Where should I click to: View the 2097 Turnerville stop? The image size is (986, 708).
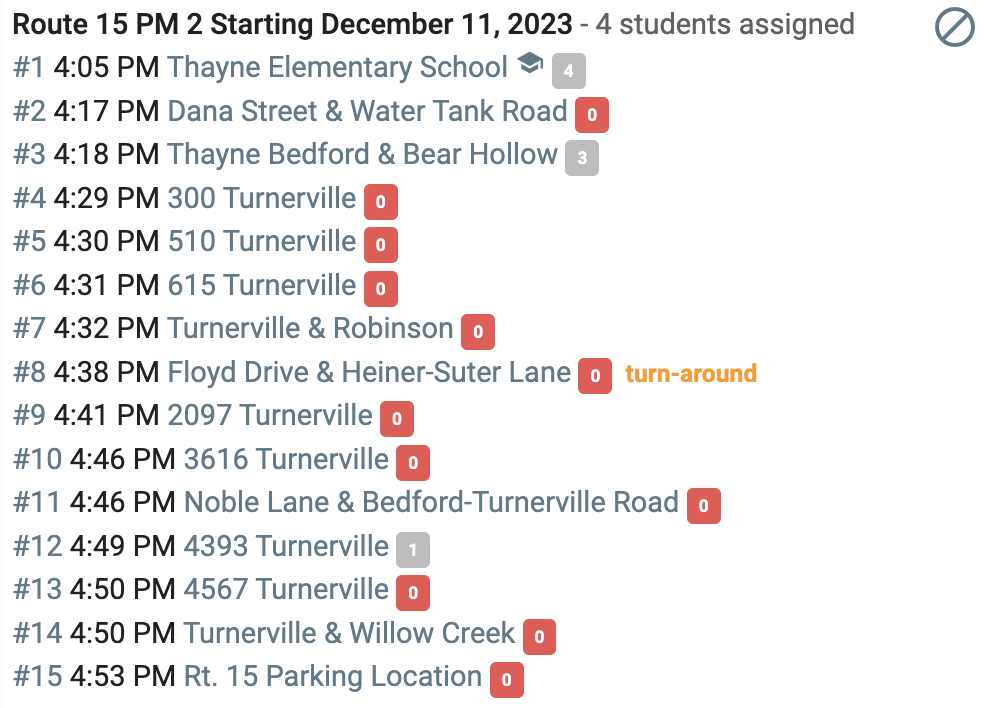click(x=270, y=416)
